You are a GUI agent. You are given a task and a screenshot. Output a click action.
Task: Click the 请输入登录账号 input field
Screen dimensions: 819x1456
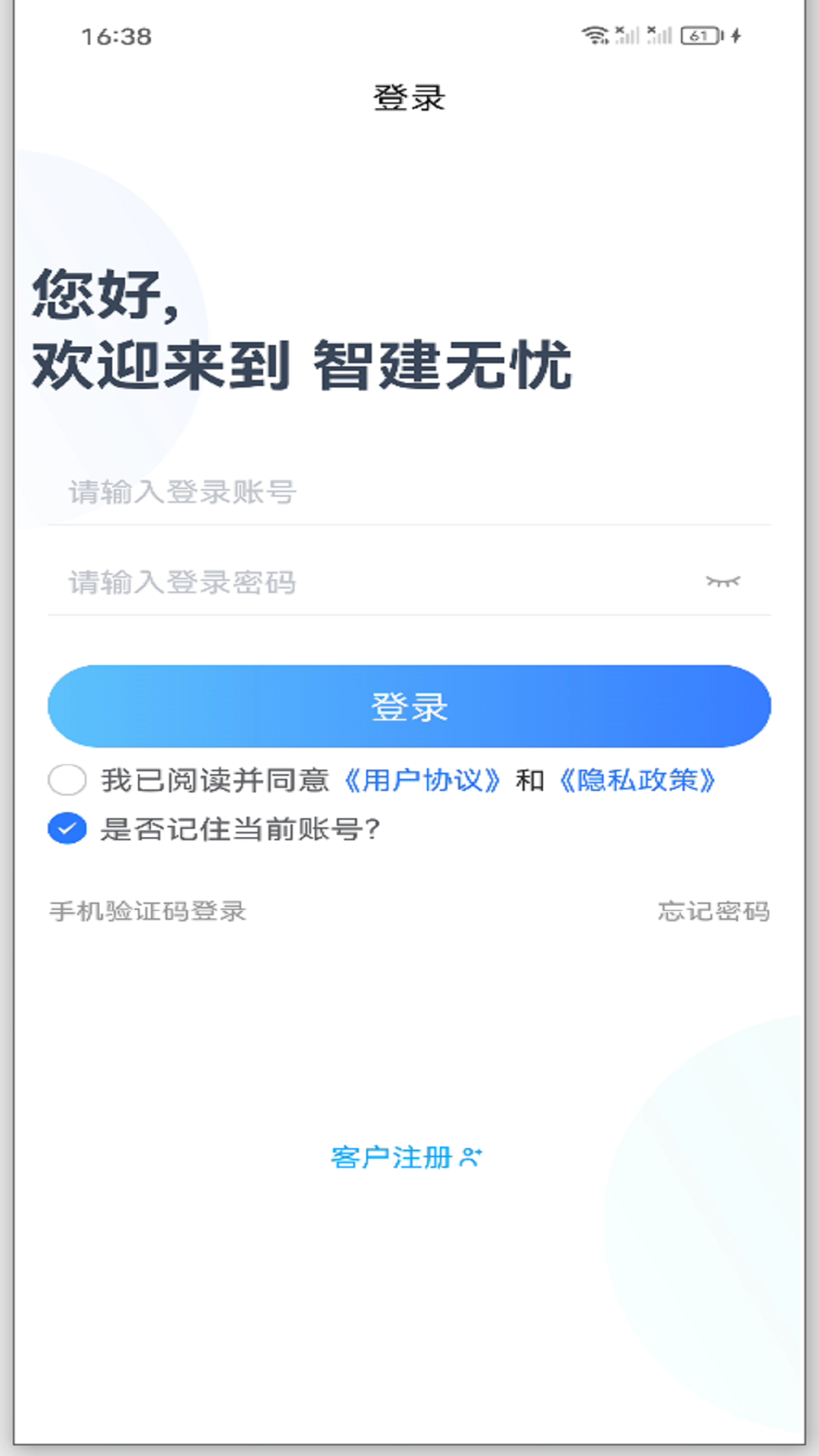[x=303, y=491]
